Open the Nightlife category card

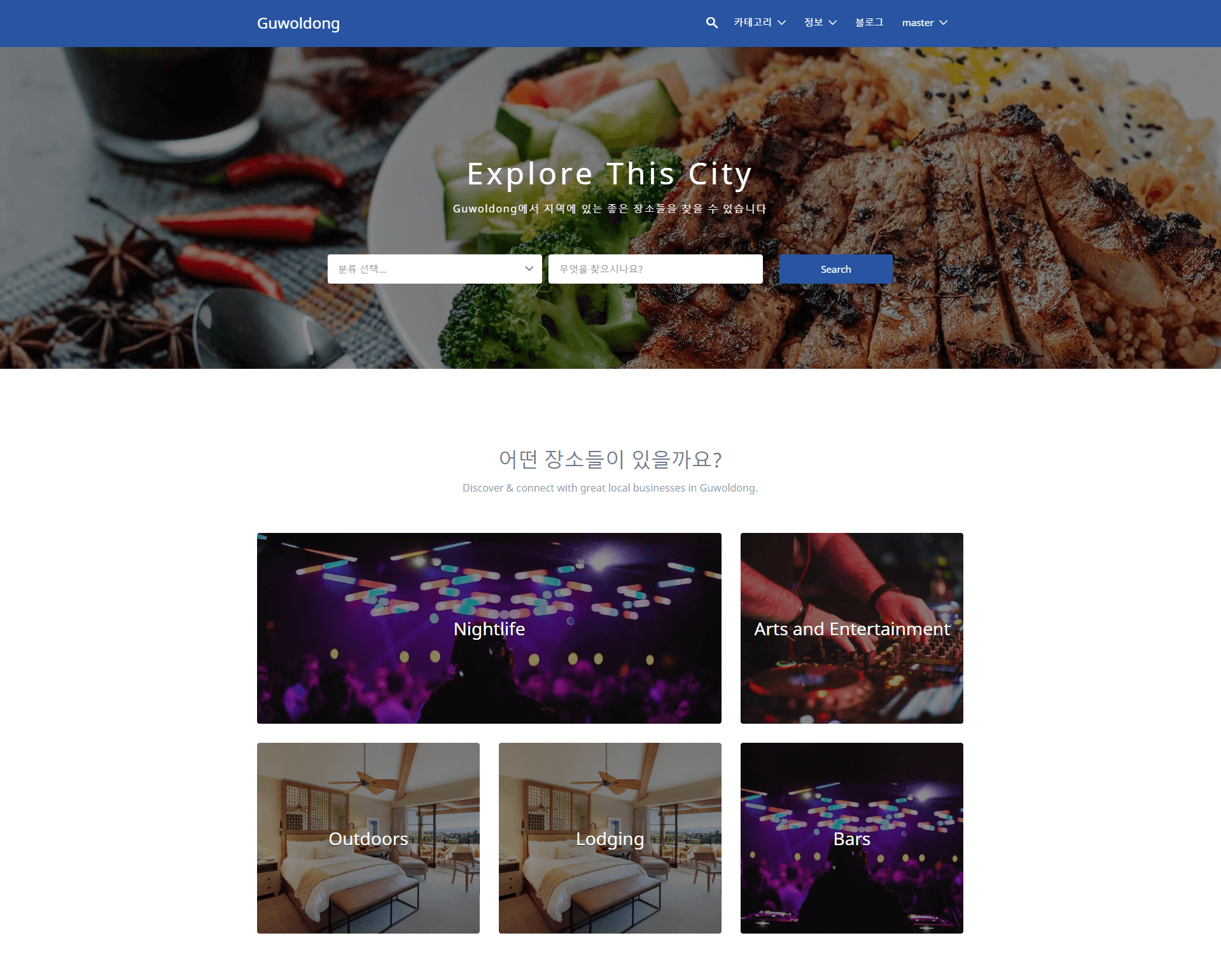coord(489,628)
